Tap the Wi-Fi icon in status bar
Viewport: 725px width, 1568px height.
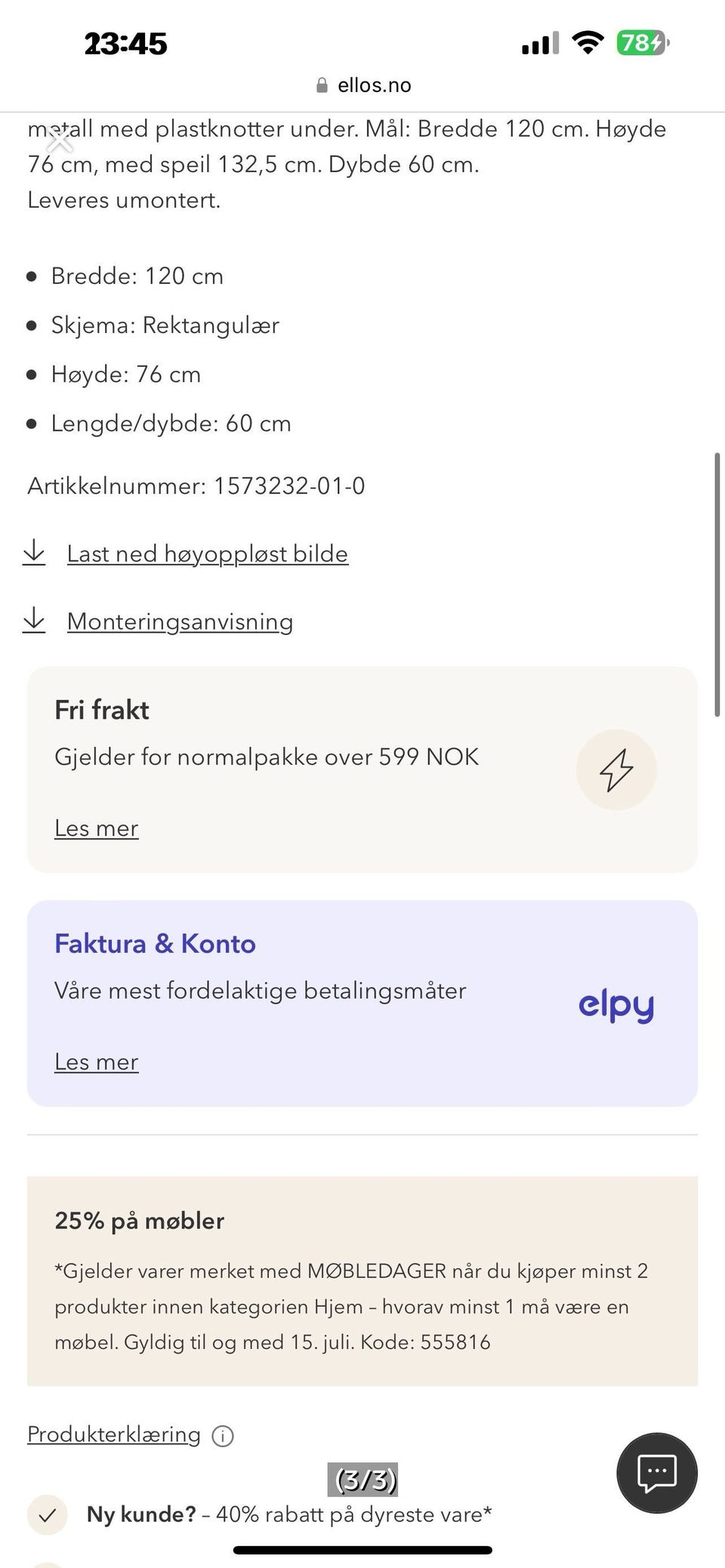pos(588,43)
